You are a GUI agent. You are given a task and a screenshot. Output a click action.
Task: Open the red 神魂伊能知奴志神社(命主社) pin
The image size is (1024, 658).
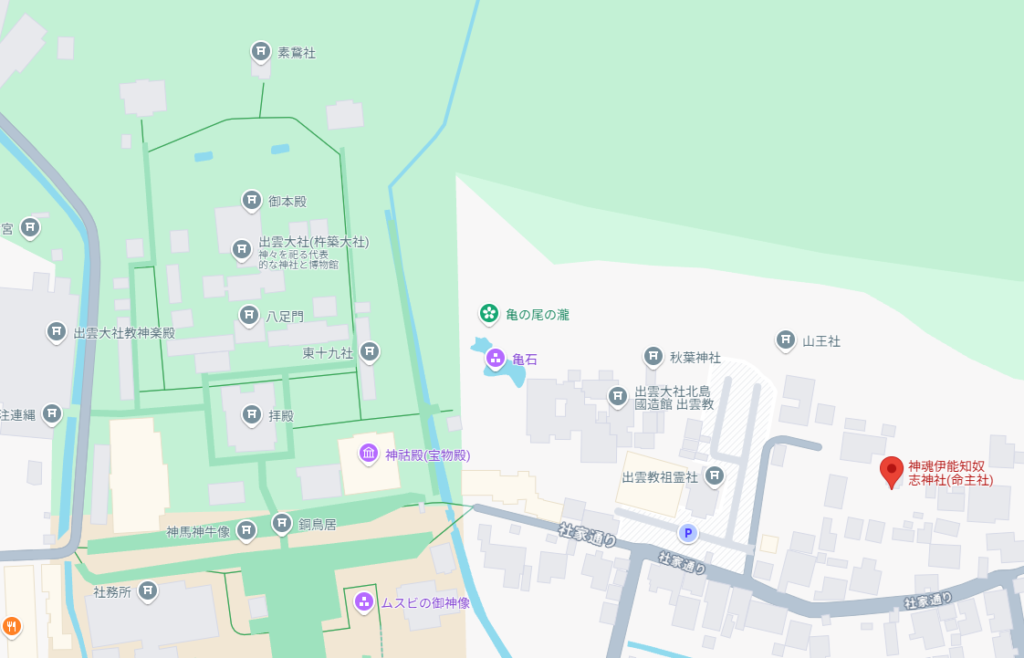click(891, 471)
